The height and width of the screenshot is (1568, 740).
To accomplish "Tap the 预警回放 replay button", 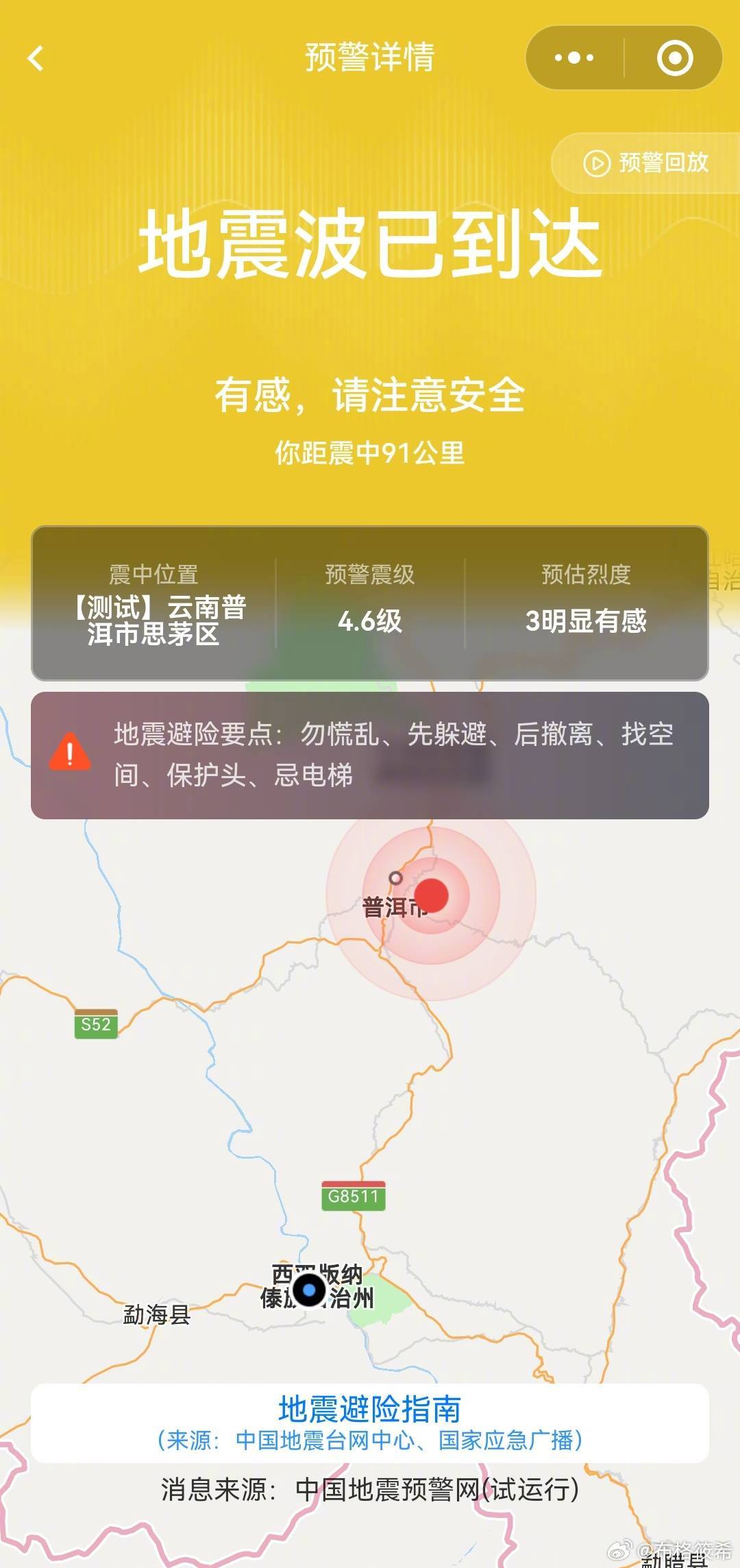I will point(646,163).
